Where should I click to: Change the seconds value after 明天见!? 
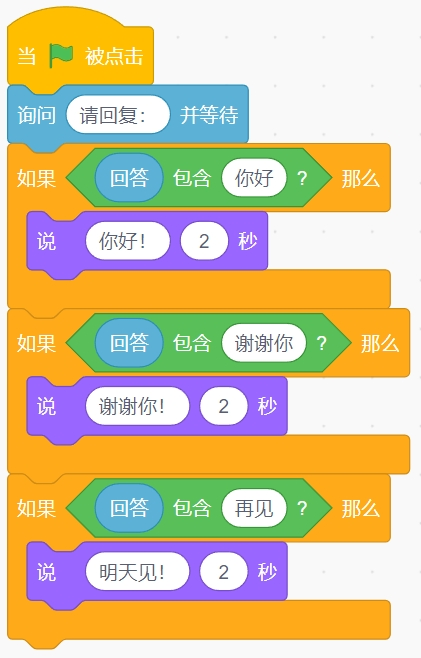(x=224, y=572)
